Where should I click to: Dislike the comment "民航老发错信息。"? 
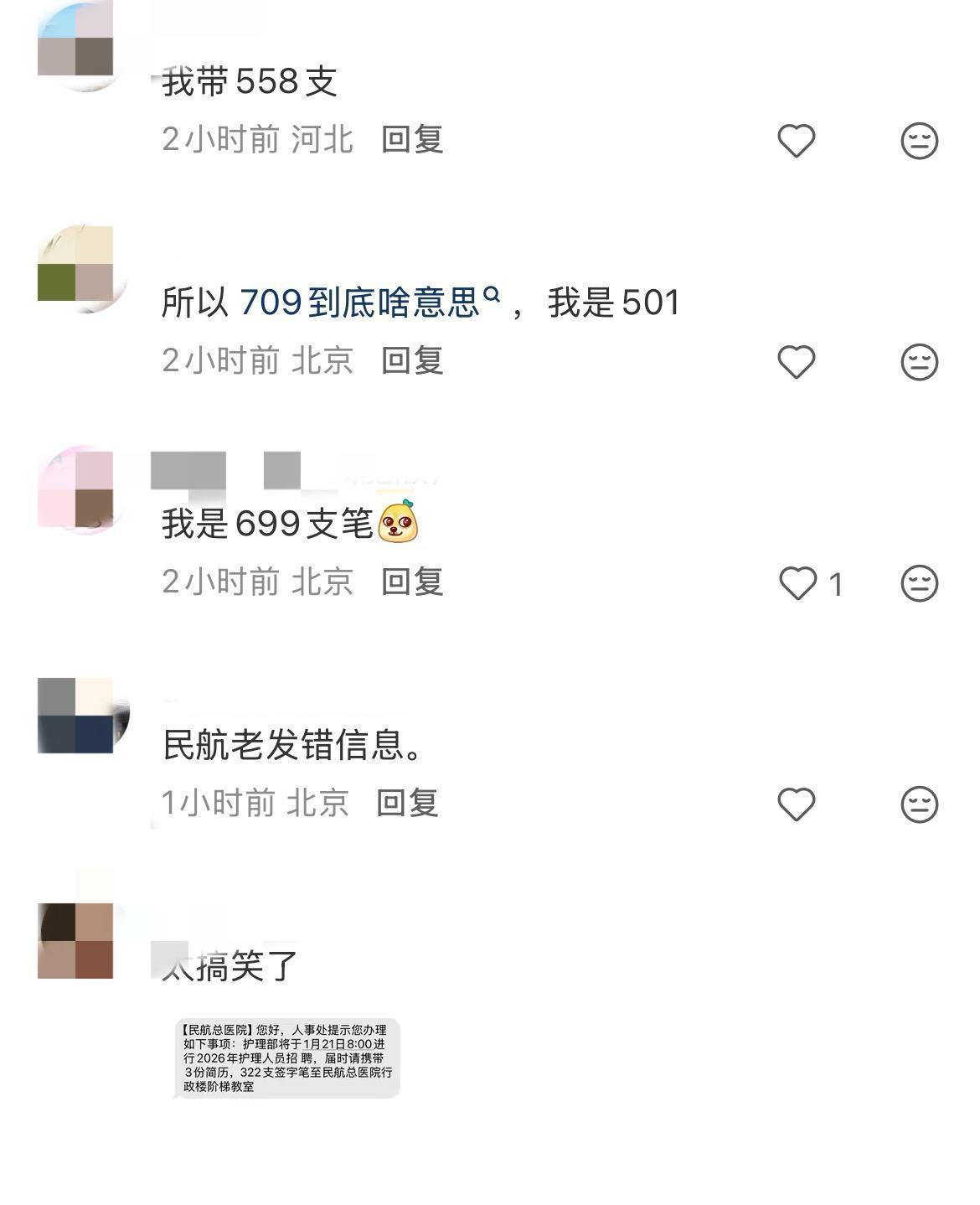coord(919,804)
